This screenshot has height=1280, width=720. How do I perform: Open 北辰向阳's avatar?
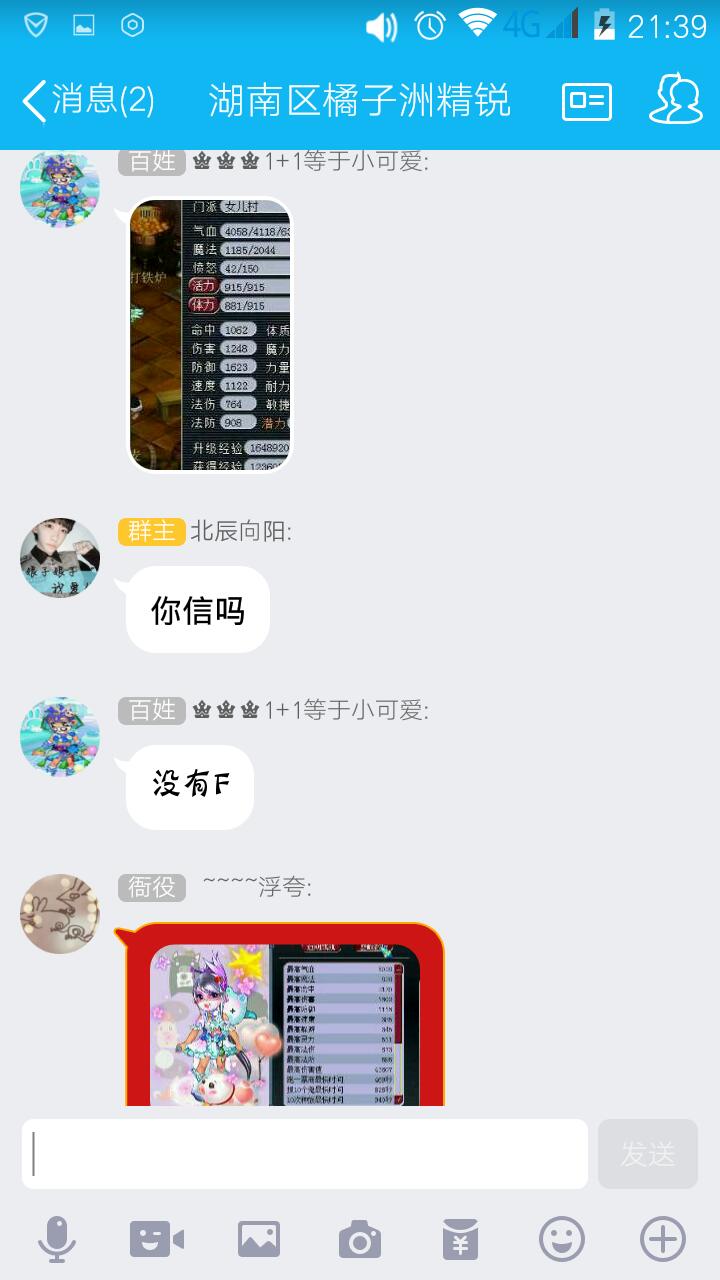click(x=60, y=558)
